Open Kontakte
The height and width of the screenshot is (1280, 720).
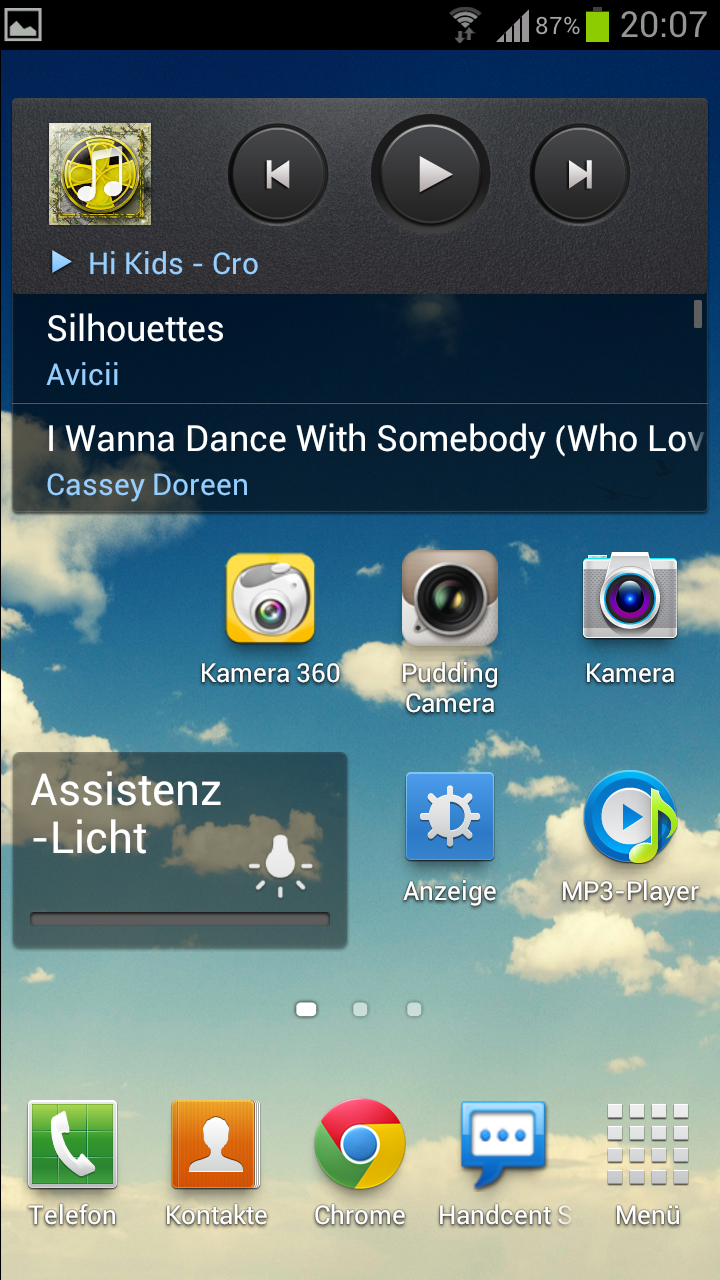pos(216,1163)
